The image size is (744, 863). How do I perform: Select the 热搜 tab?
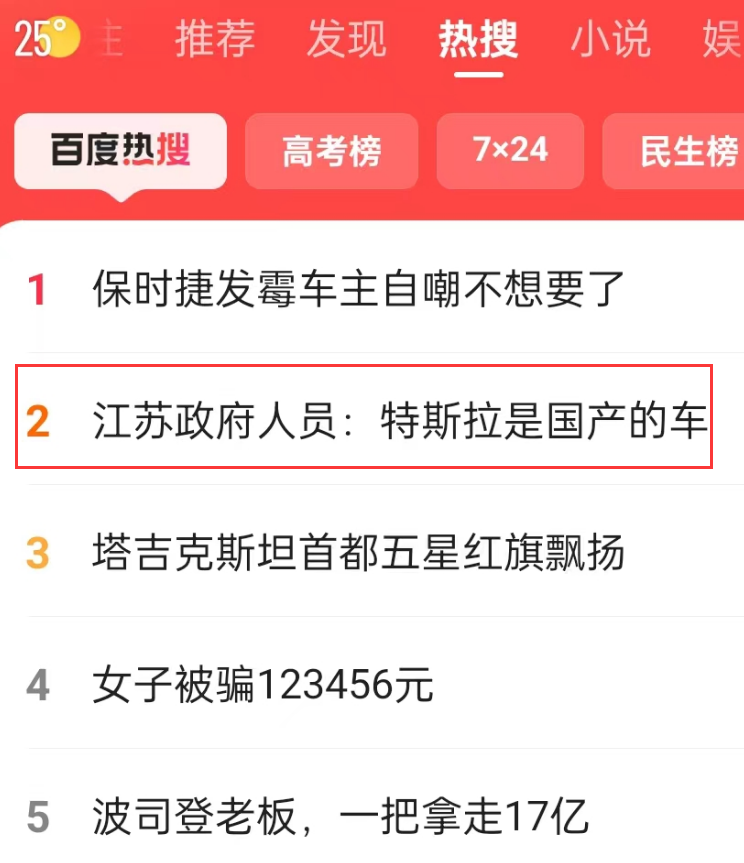[477, 40]
